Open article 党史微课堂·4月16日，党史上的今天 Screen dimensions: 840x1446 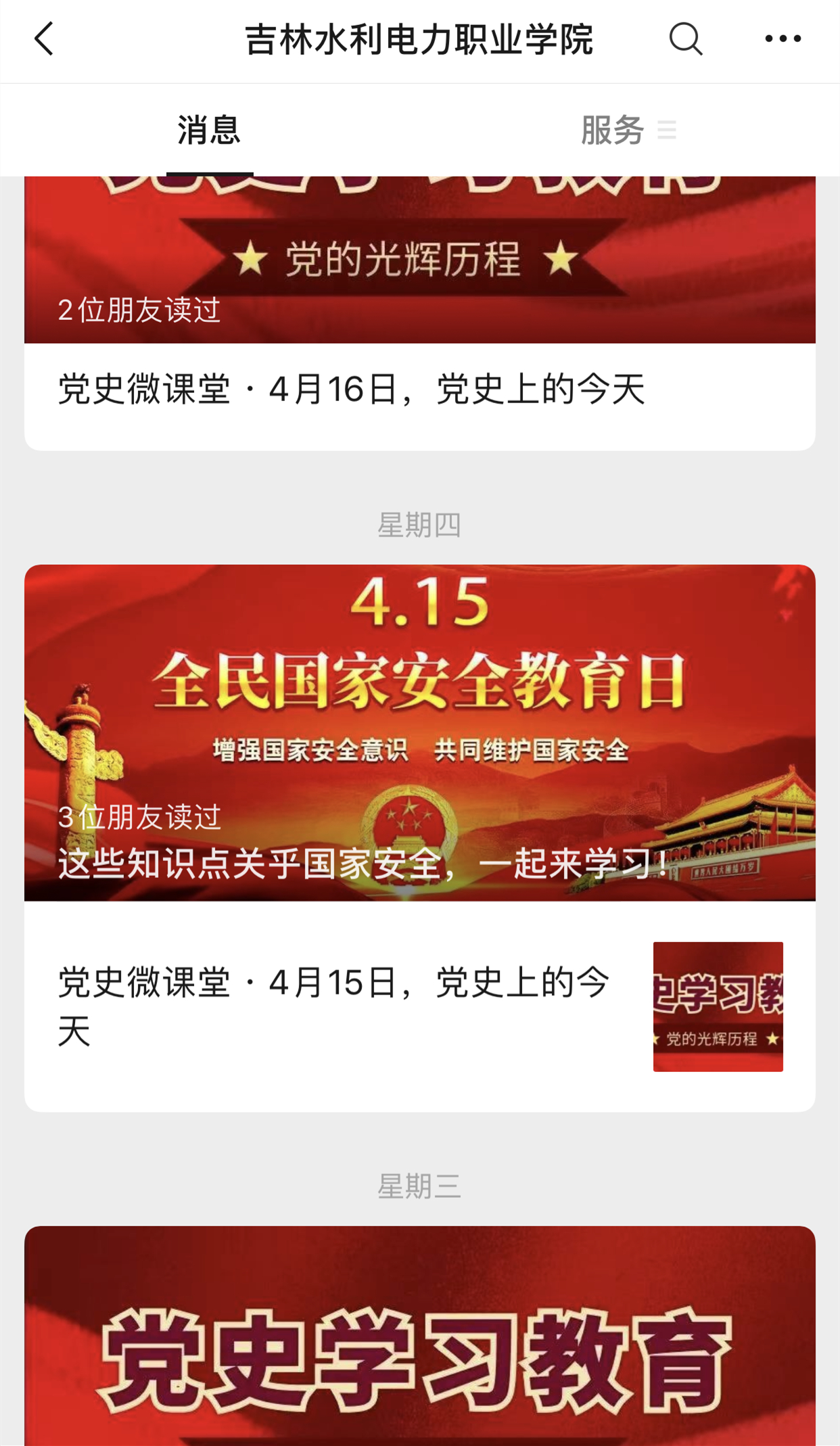click(352, 390)
